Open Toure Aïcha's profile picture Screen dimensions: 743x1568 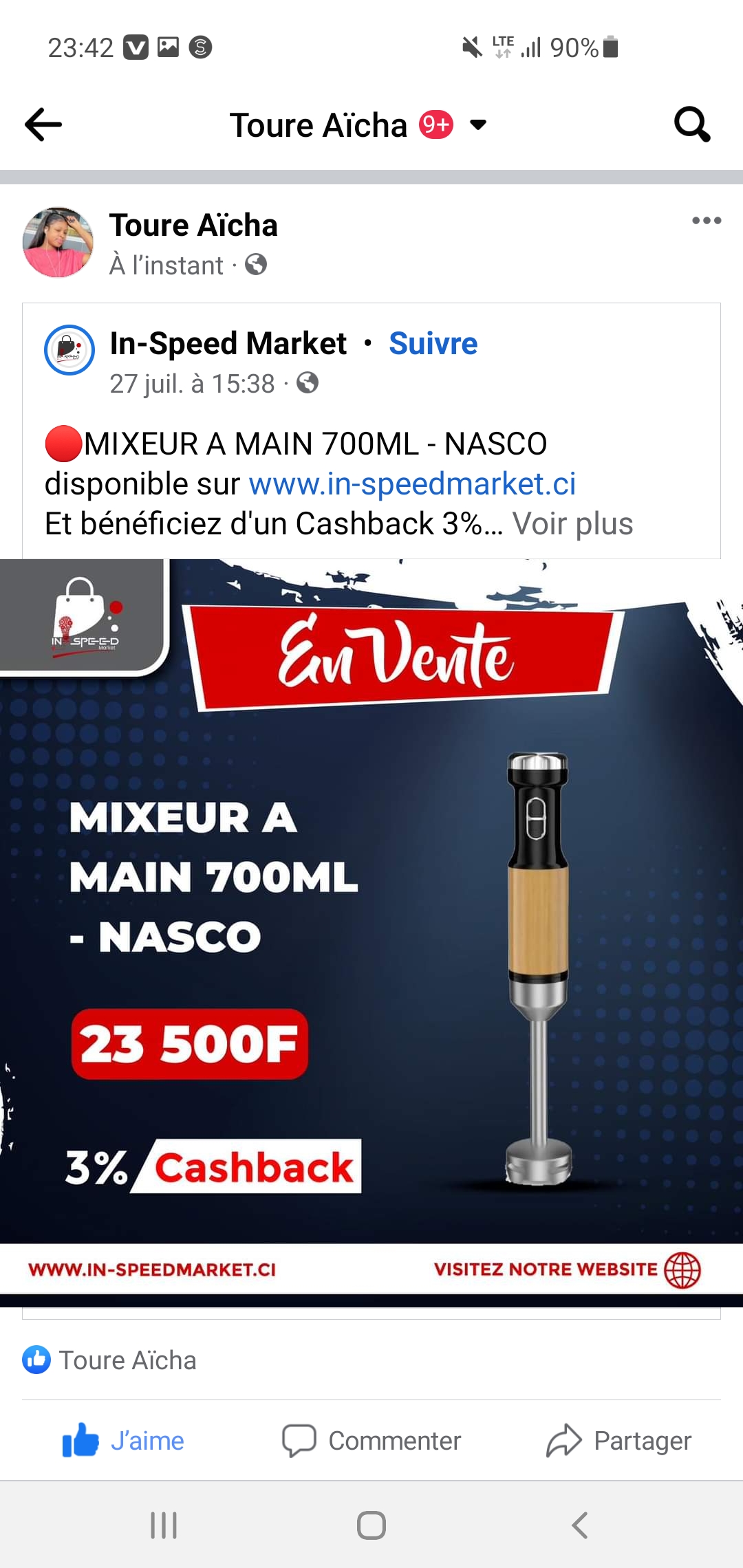[58, 243]
